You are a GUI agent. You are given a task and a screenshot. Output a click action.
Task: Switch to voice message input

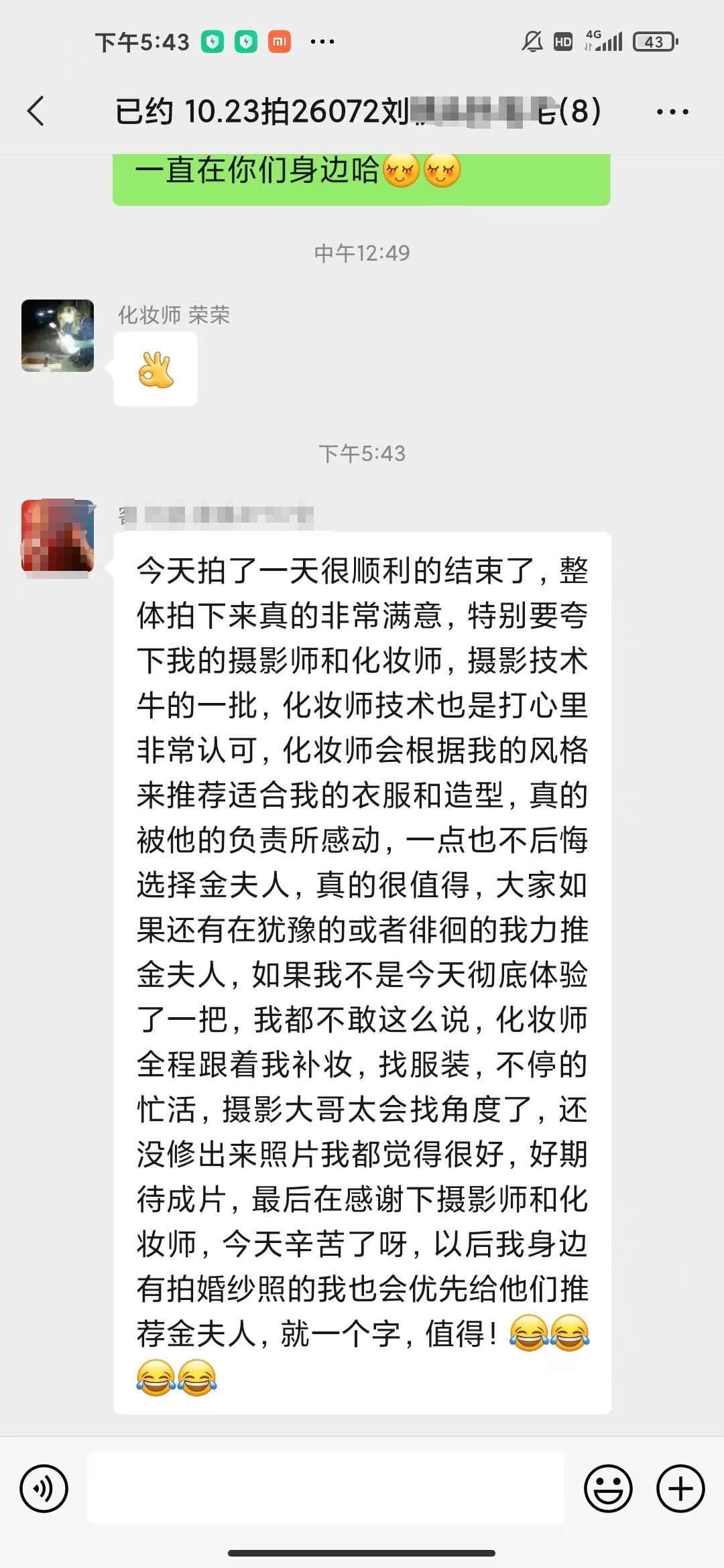point(44,1488)
